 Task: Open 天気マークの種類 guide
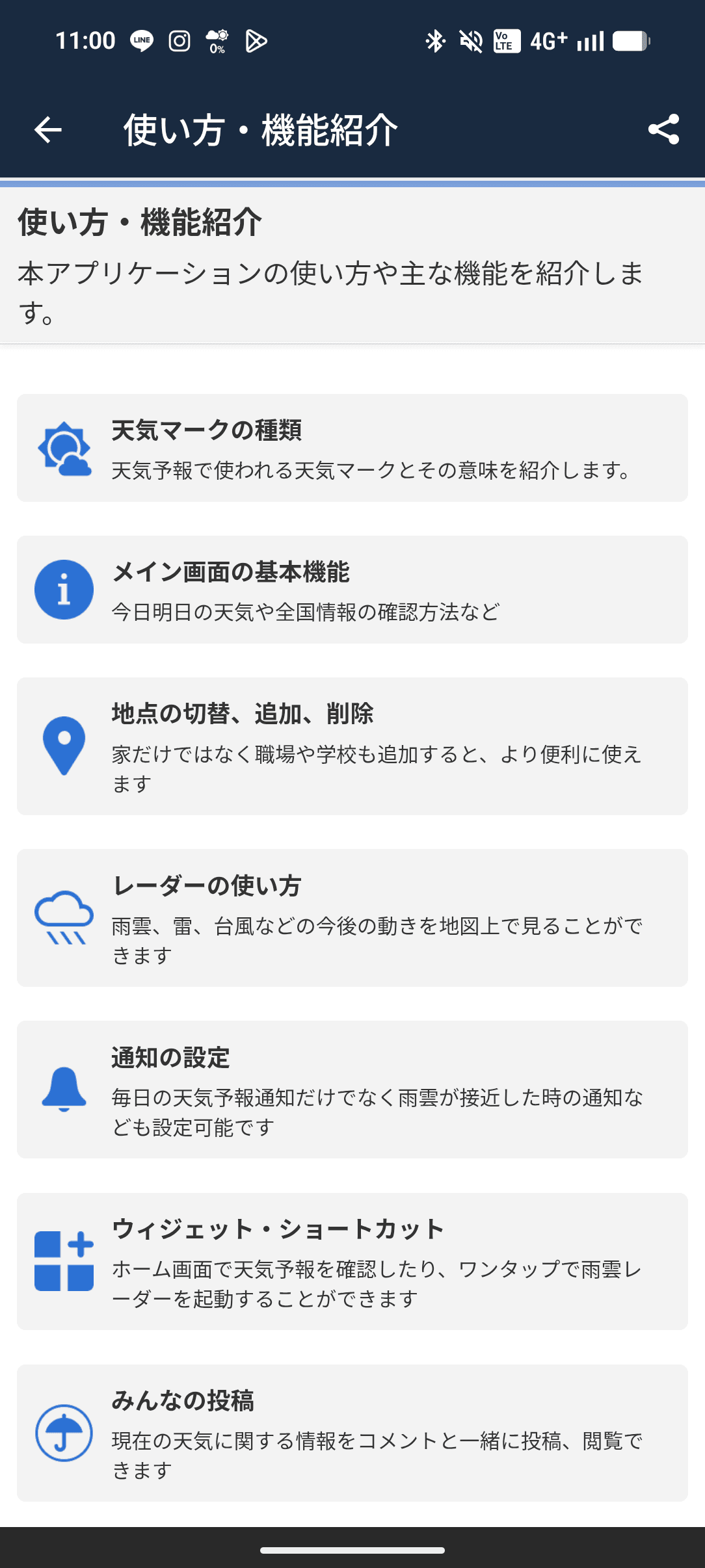click(x=352, y=448)
